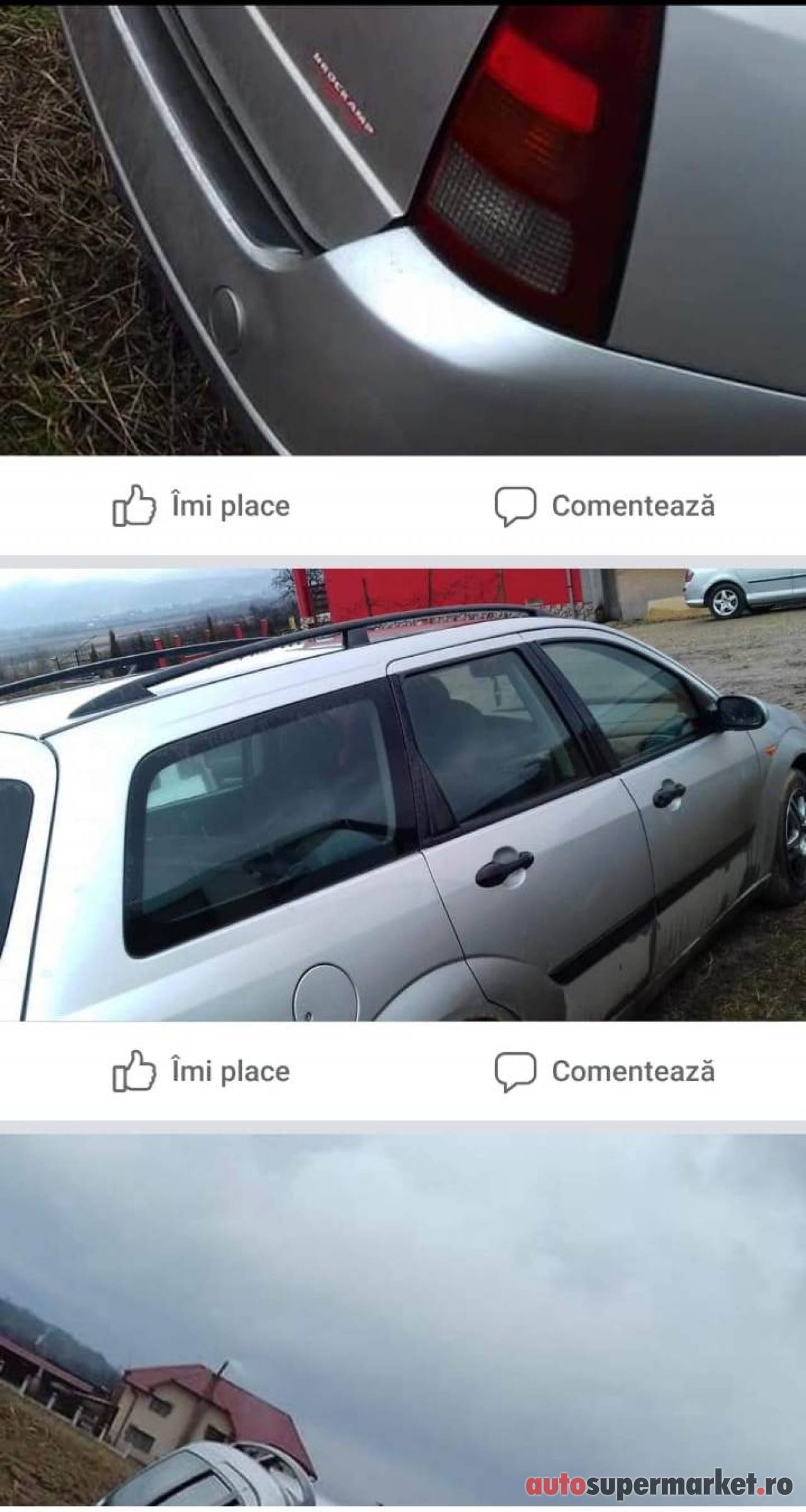806x1512 pixels.
Task: Comment on the silver wagon side-view photo
Action: click(604, 1071)
